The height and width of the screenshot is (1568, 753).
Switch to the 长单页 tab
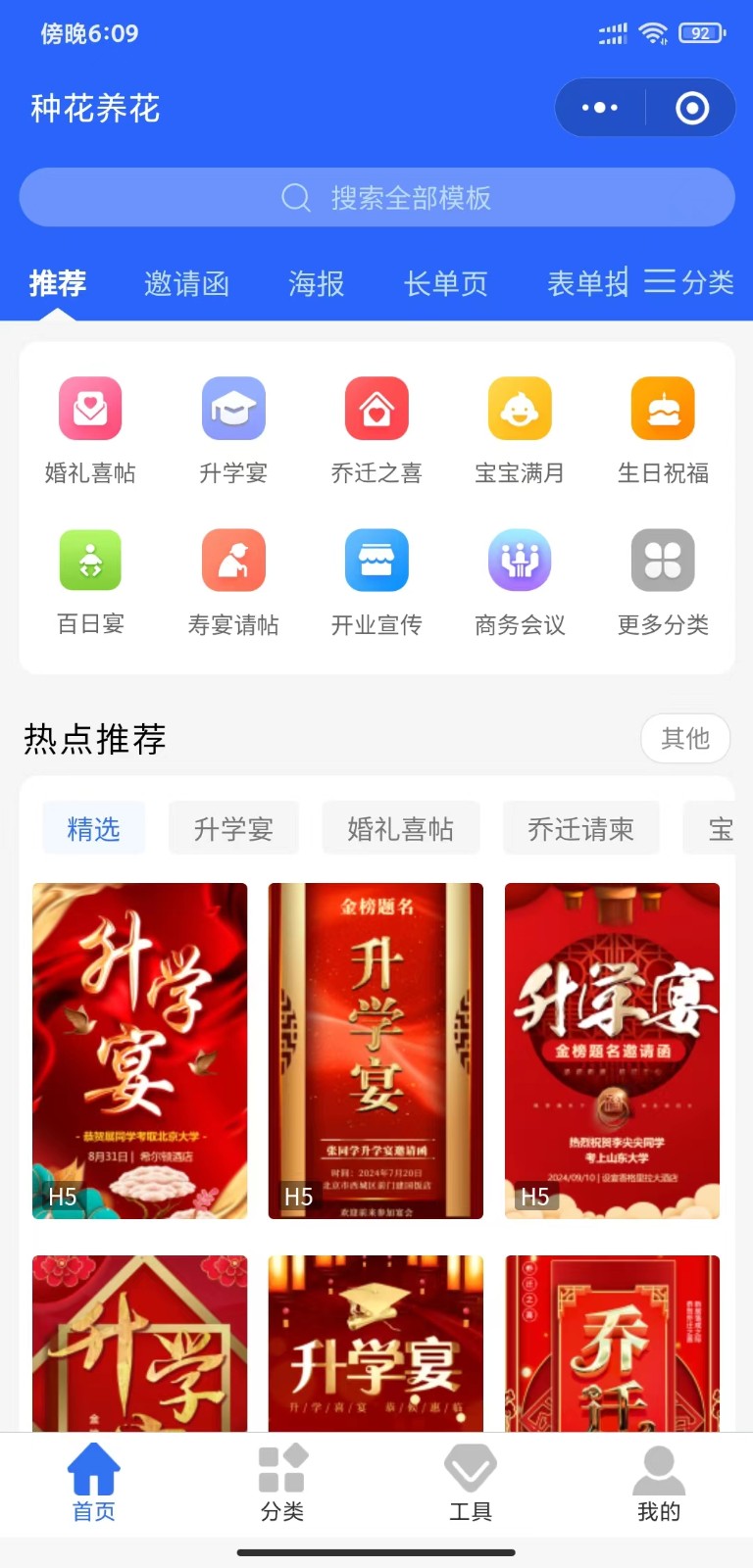click(x=446, y=284)
